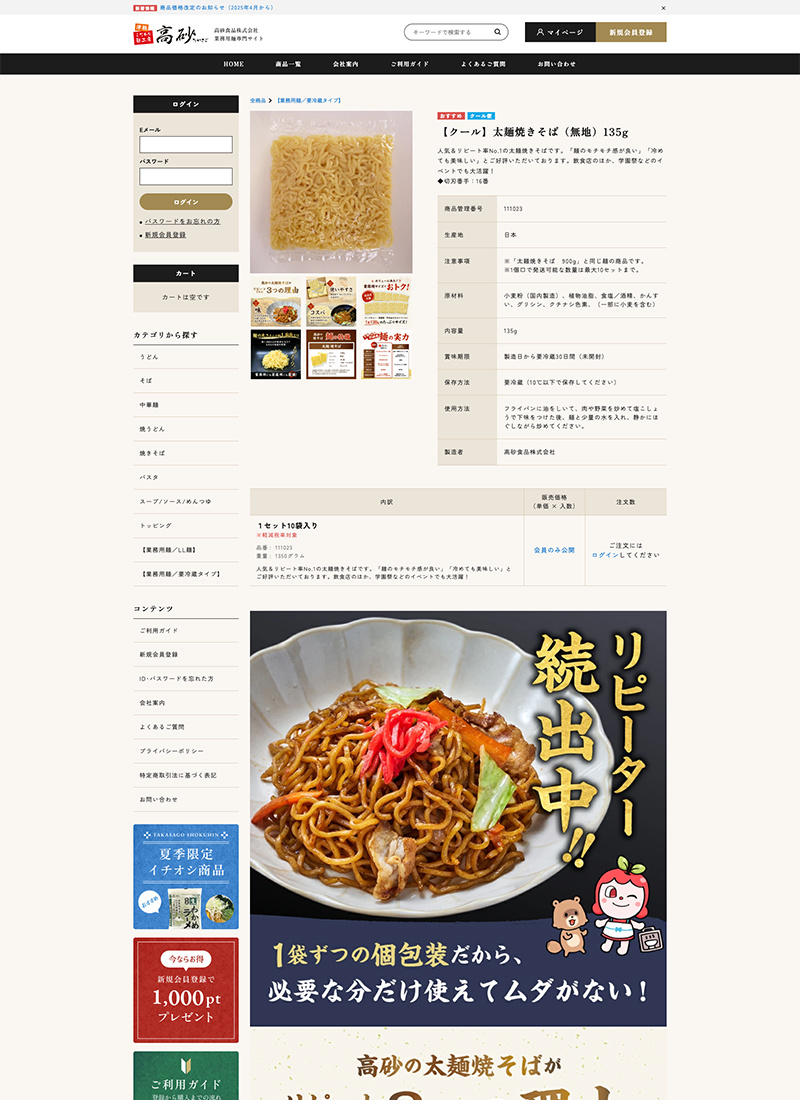Viewport: 800px width, 1100px height.
Task: Open 商品一覧 in navigation bar
Action: coord(288,64)
